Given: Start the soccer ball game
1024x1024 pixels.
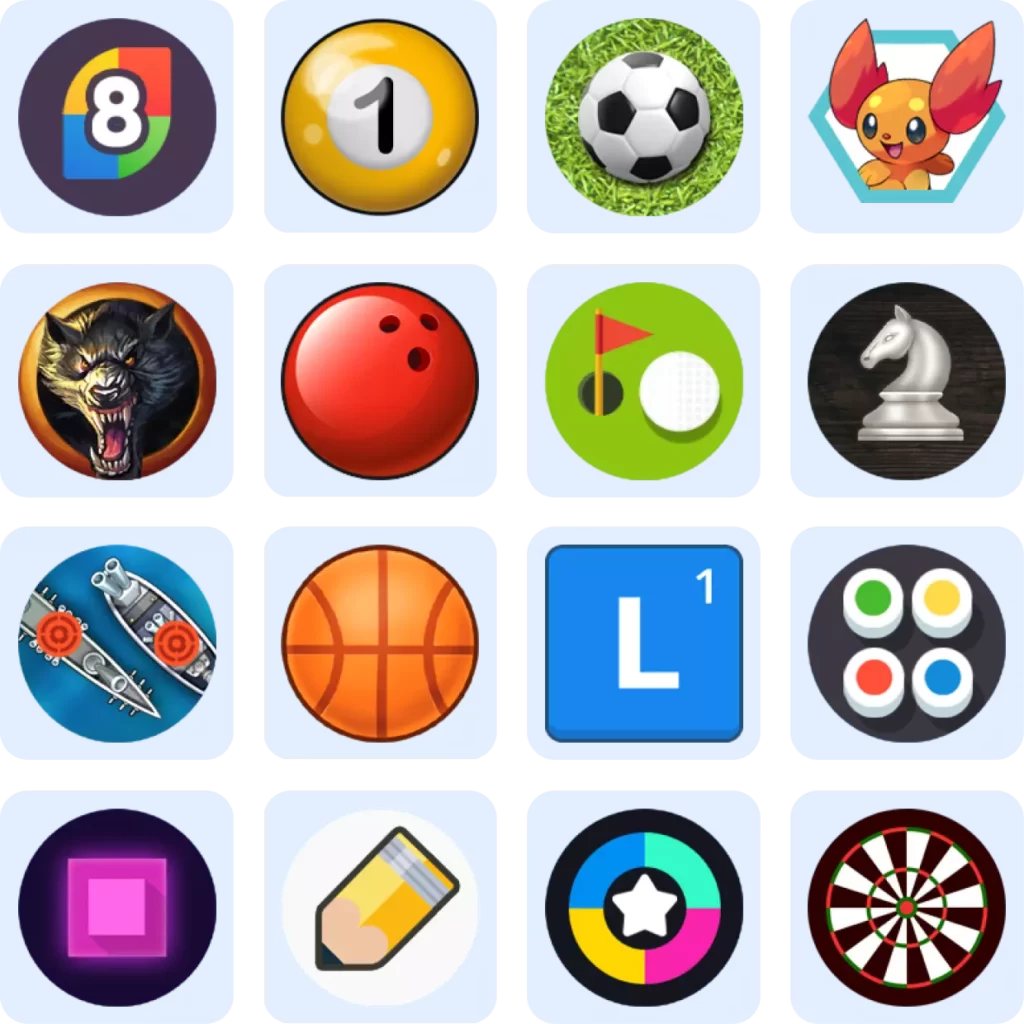Looking at the screenshot, I should [x=643, y=117].
